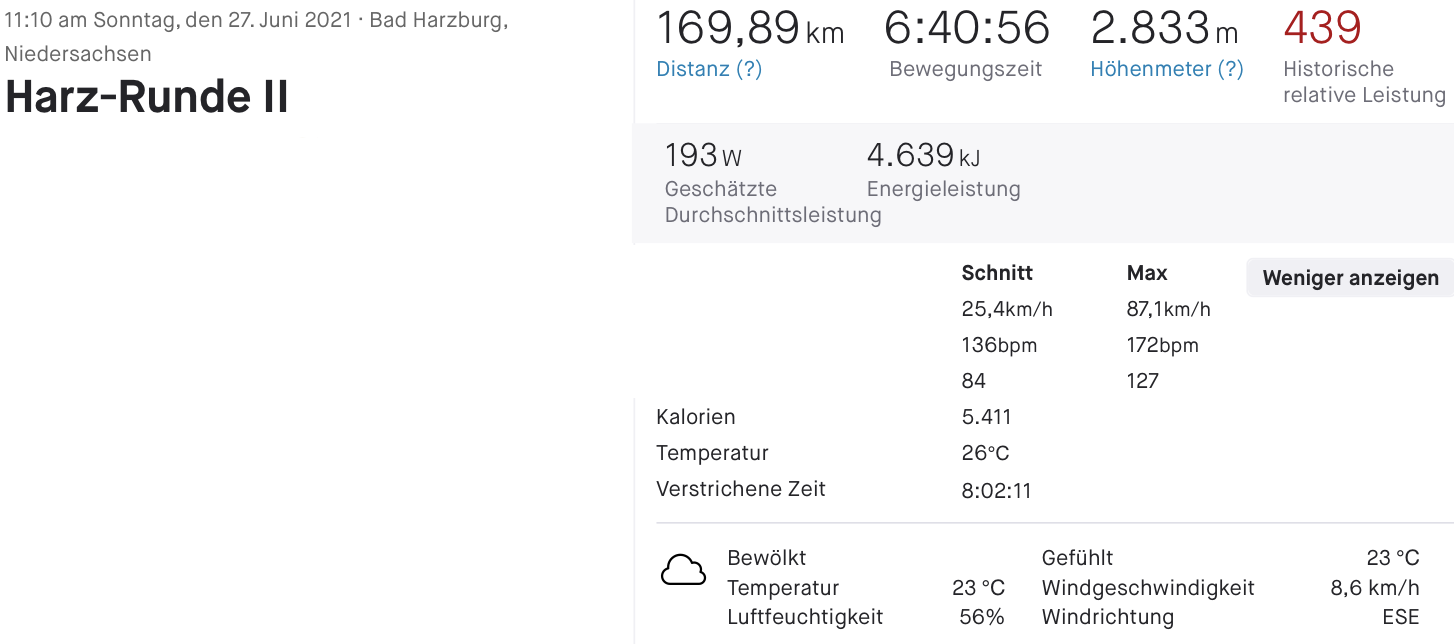Open the Höhenmeter (?) help link
The height and width of the screenshot is (644, 1454).
(1166, 69)
